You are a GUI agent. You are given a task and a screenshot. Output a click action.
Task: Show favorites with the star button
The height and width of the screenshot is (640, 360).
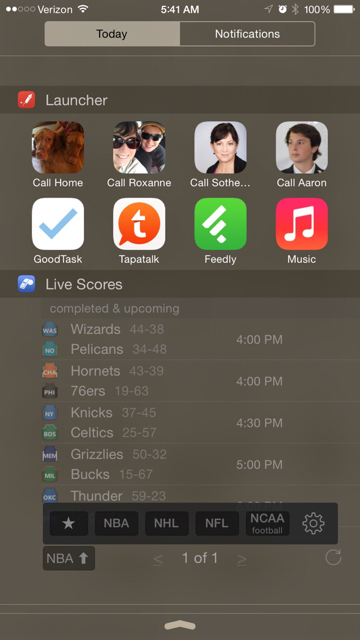[x=69, y=523]
